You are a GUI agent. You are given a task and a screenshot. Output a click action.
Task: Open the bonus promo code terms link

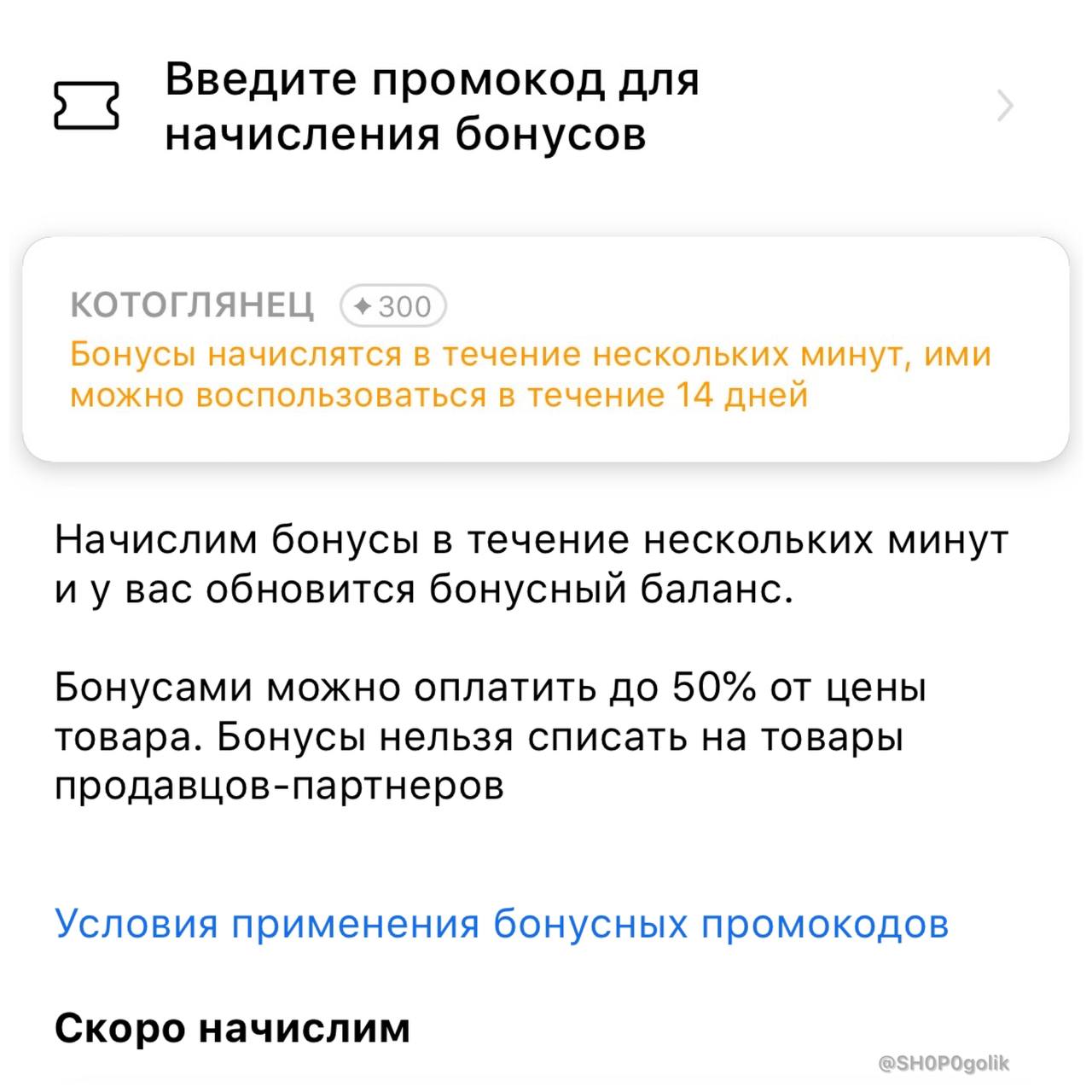pos(502,924)
